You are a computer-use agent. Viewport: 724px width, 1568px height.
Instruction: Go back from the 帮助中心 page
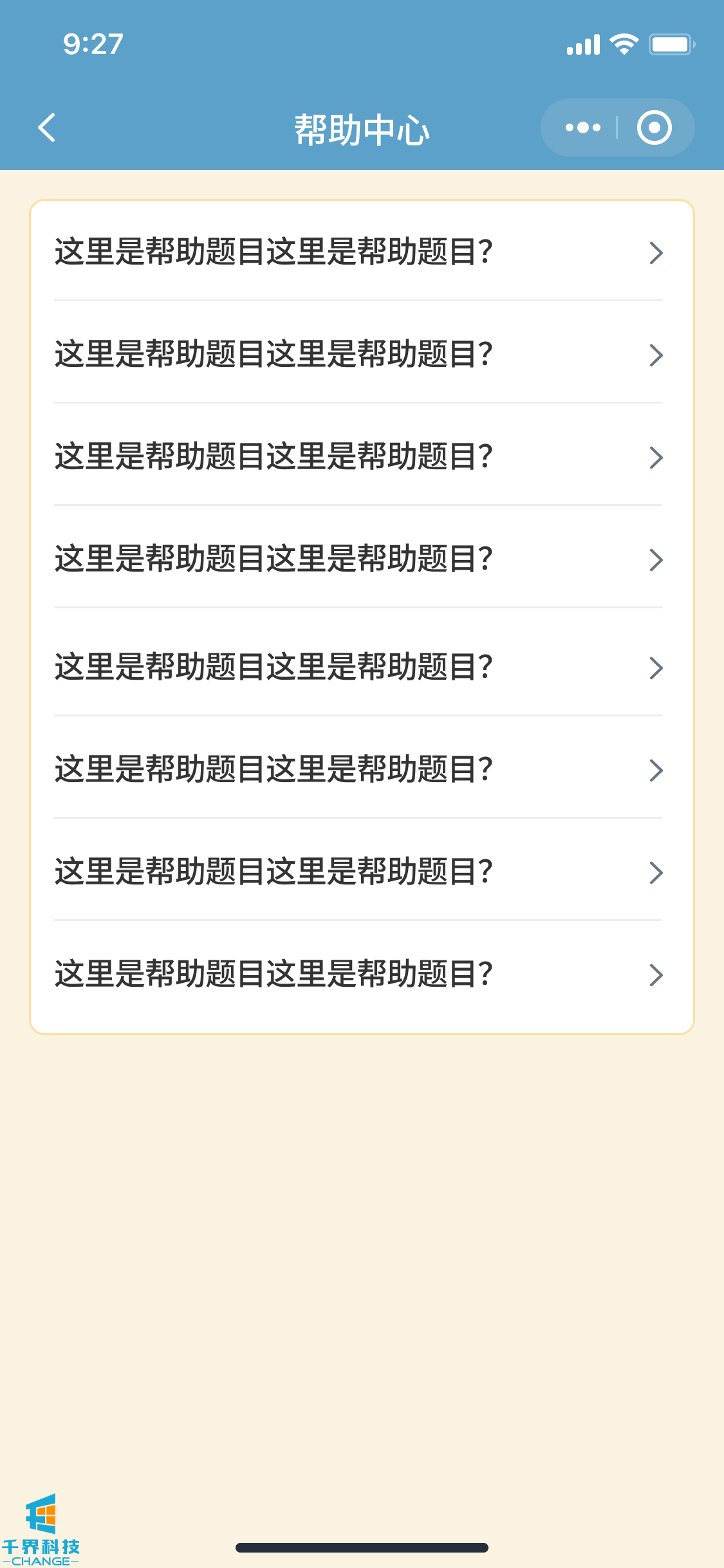(47, 127)
